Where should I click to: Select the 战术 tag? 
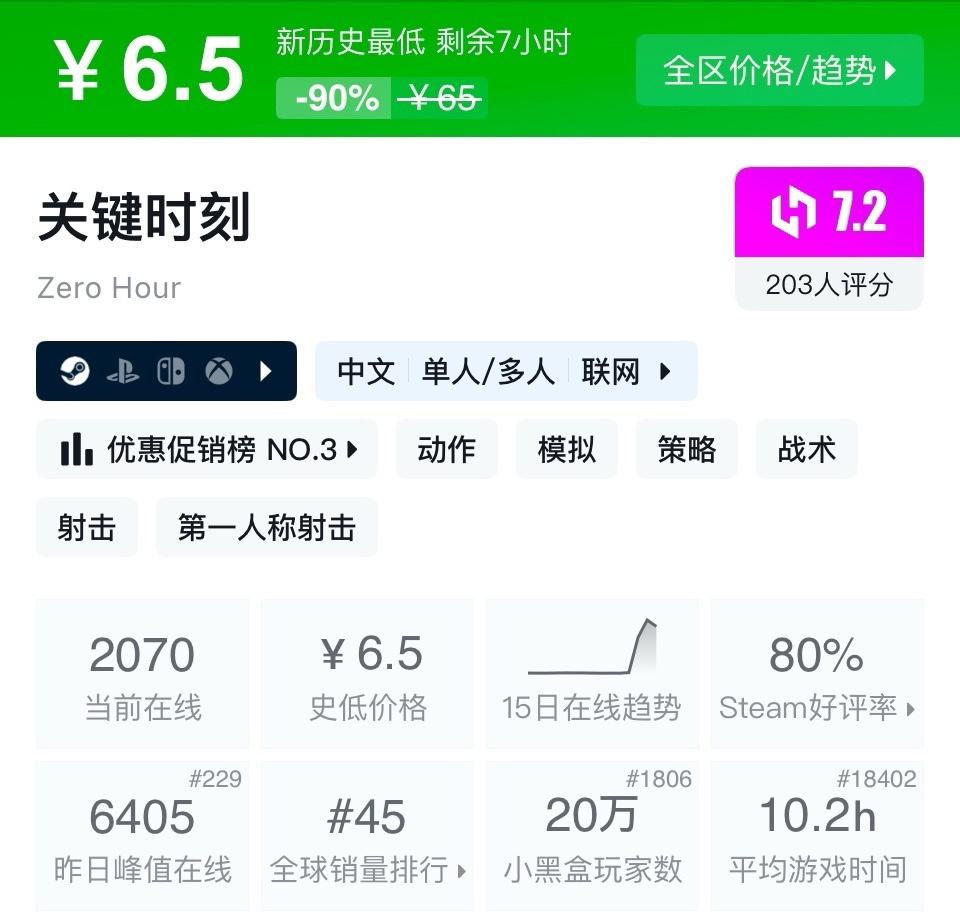click(806, 450)
